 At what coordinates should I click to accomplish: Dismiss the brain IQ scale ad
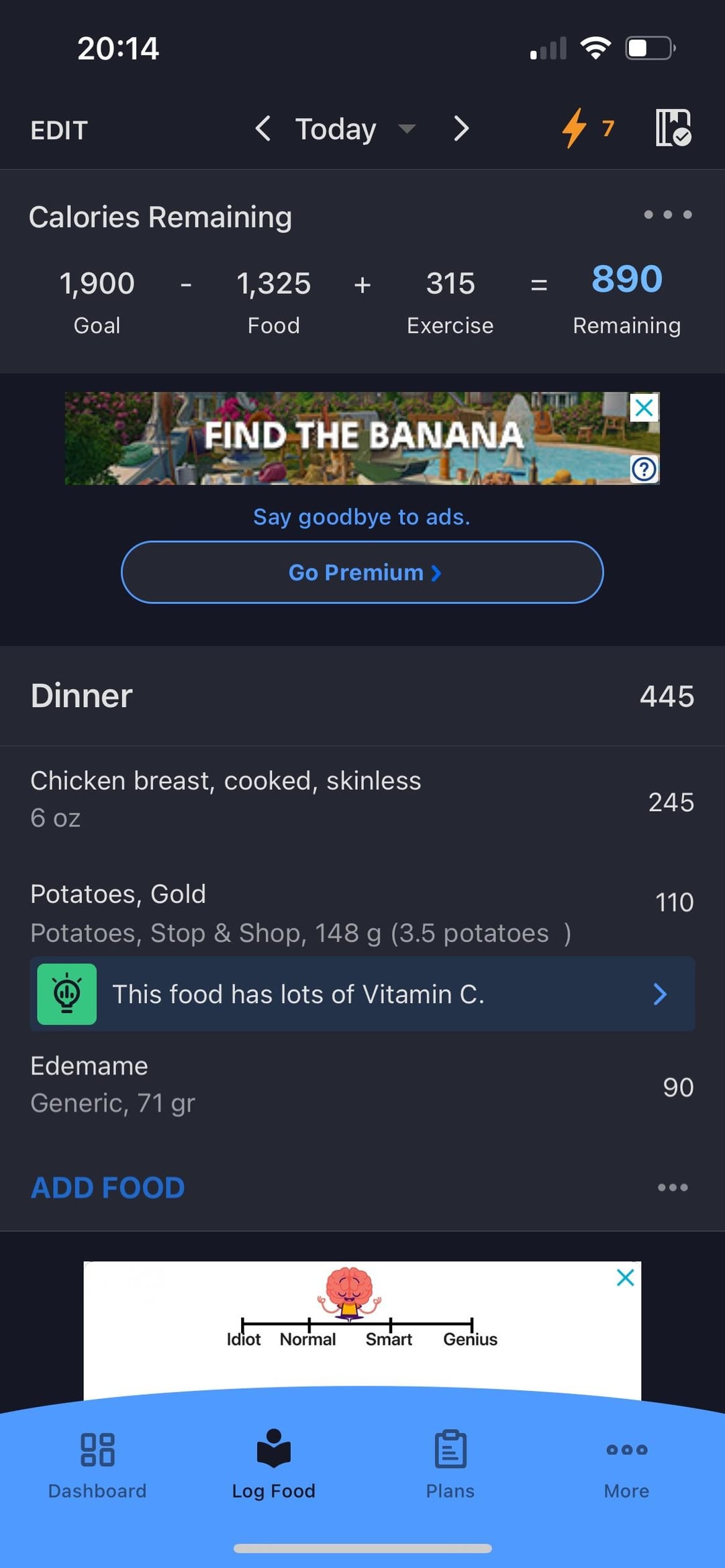(625, 1277)
